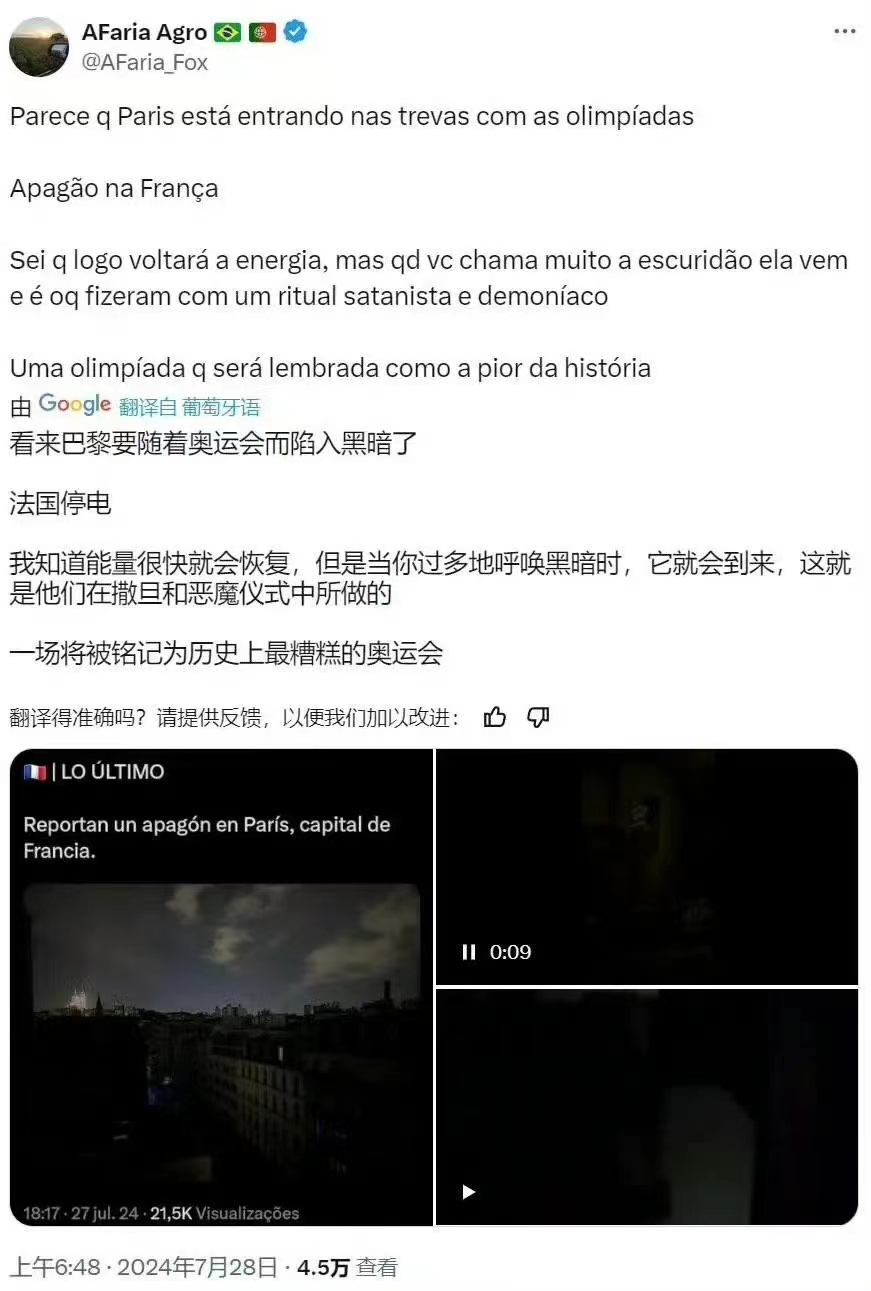The image size is (871, 1291).
Task: Open AFaria Agro's profile picture
Action: click(39, 47)
